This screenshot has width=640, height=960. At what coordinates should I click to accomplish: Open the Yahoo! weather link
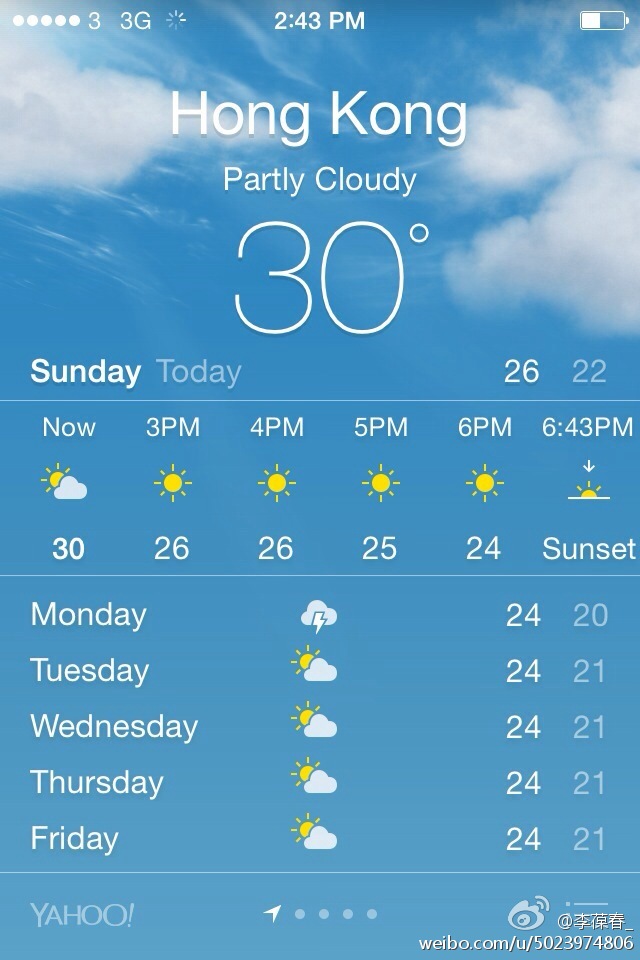click(81, 914)
